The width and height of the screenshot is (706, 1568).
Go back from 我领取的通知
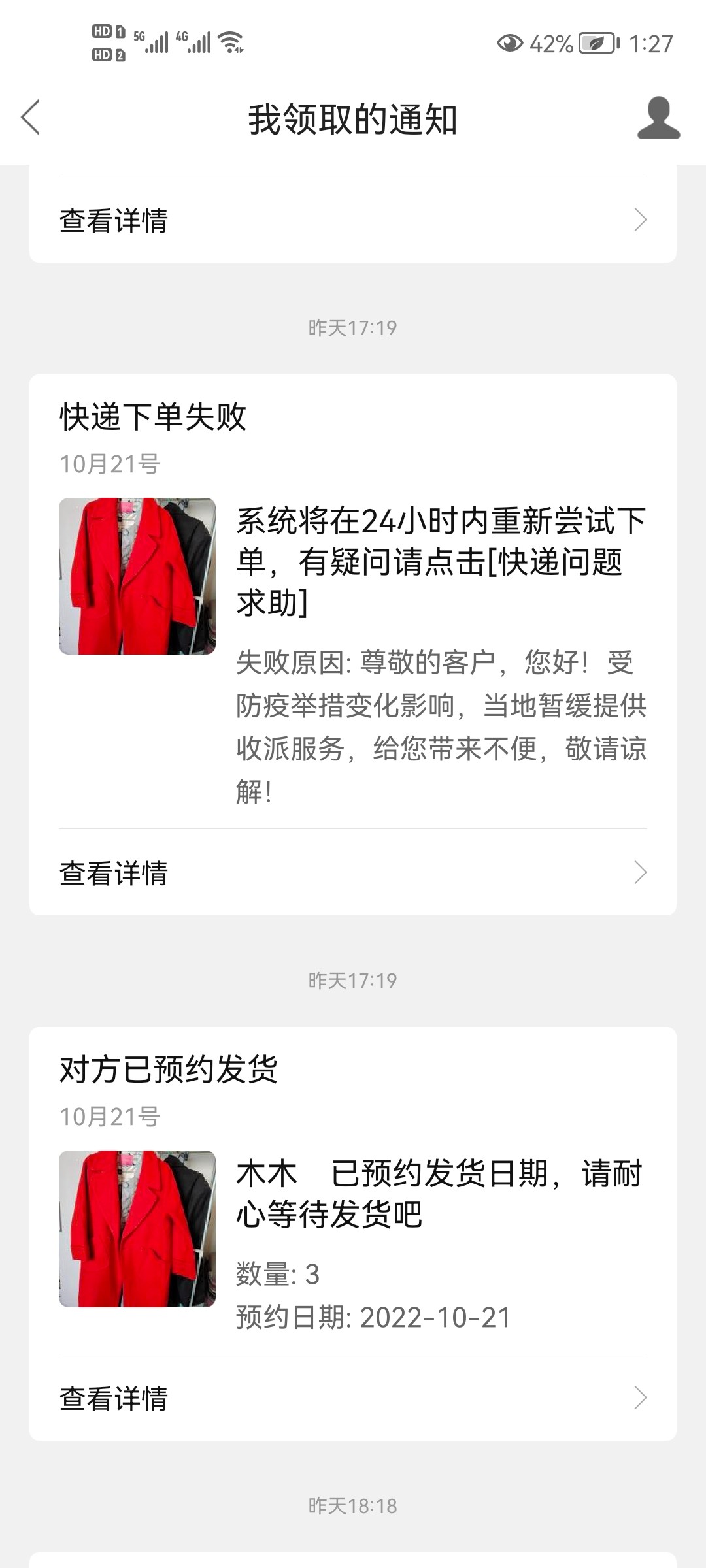tap(31, 118)
